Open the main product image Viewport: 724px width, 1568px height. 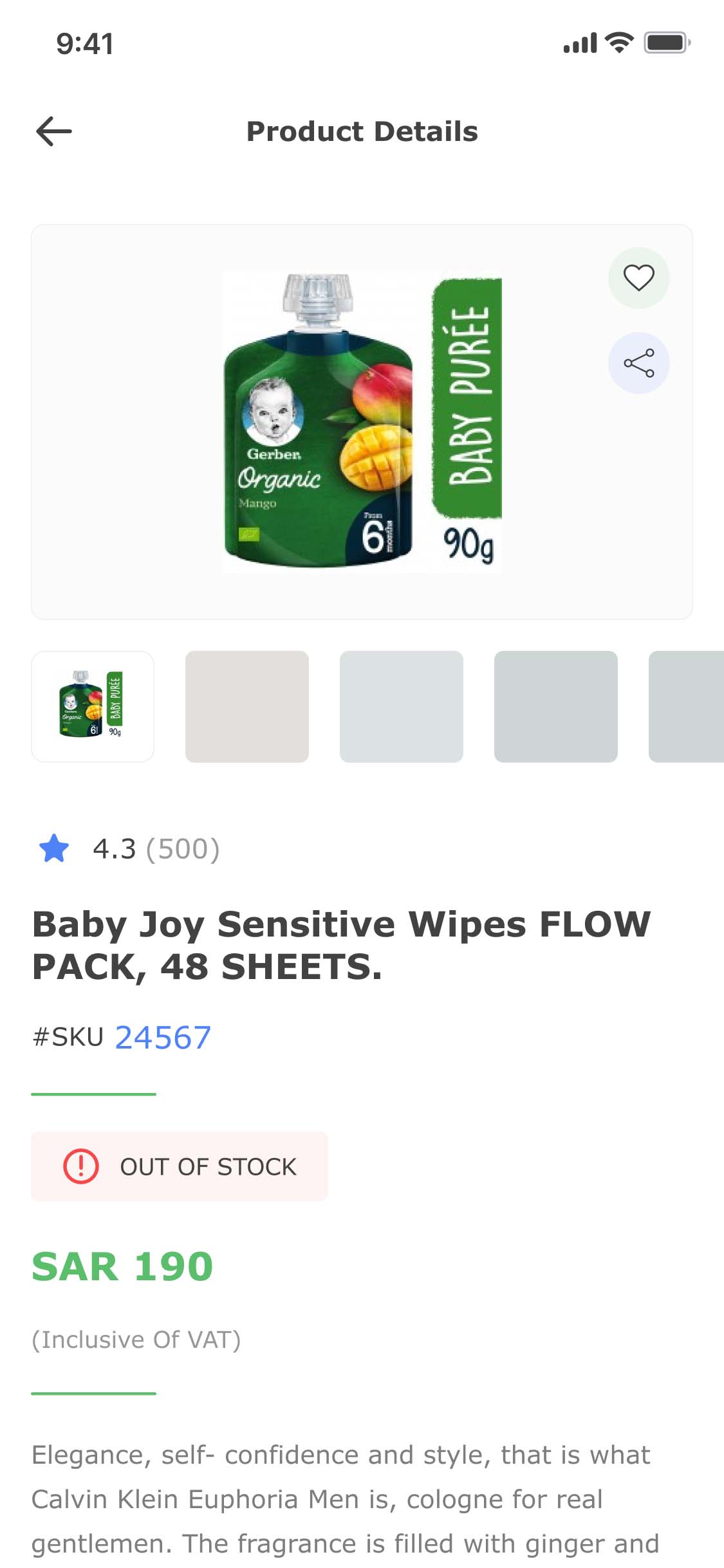[362, 422]
